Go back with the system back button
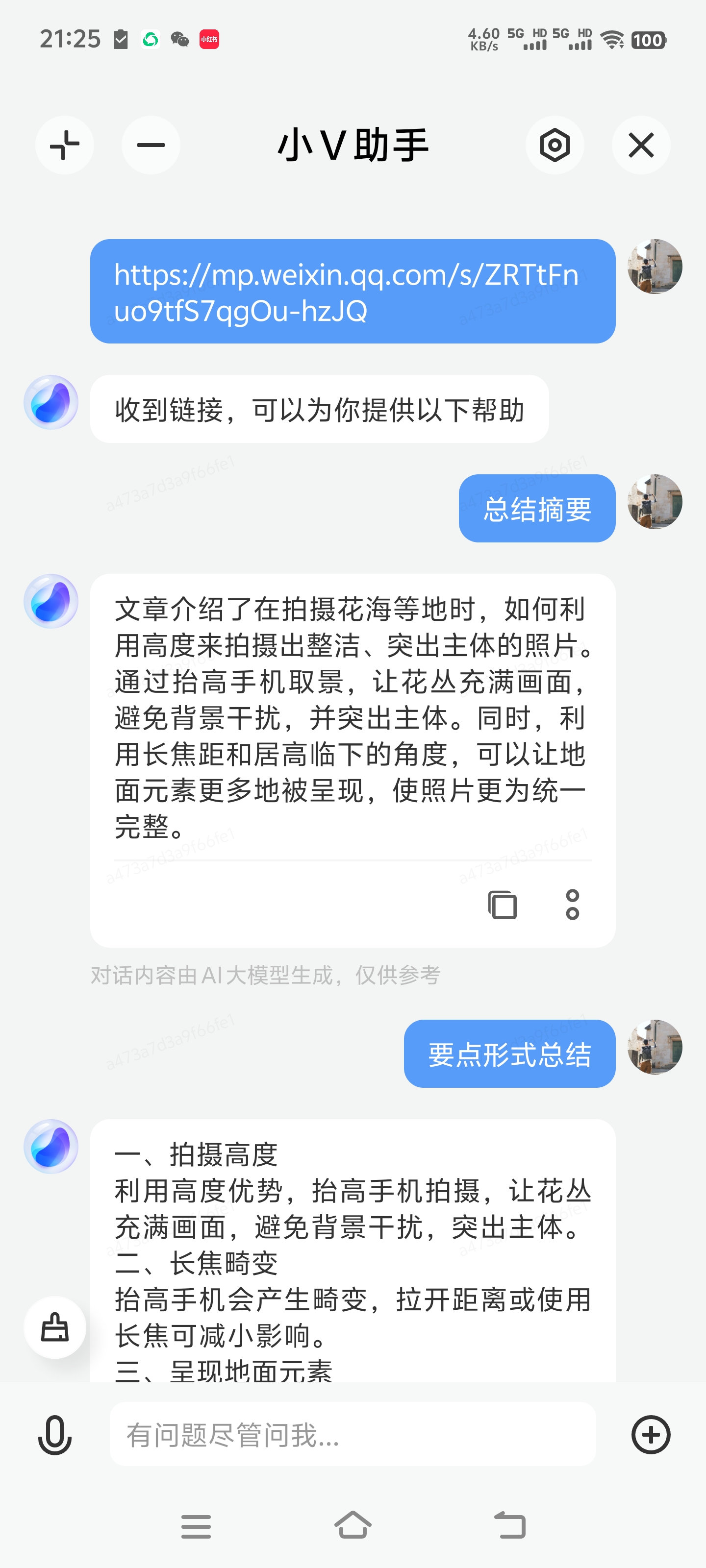 click(x=509, y=1525)
